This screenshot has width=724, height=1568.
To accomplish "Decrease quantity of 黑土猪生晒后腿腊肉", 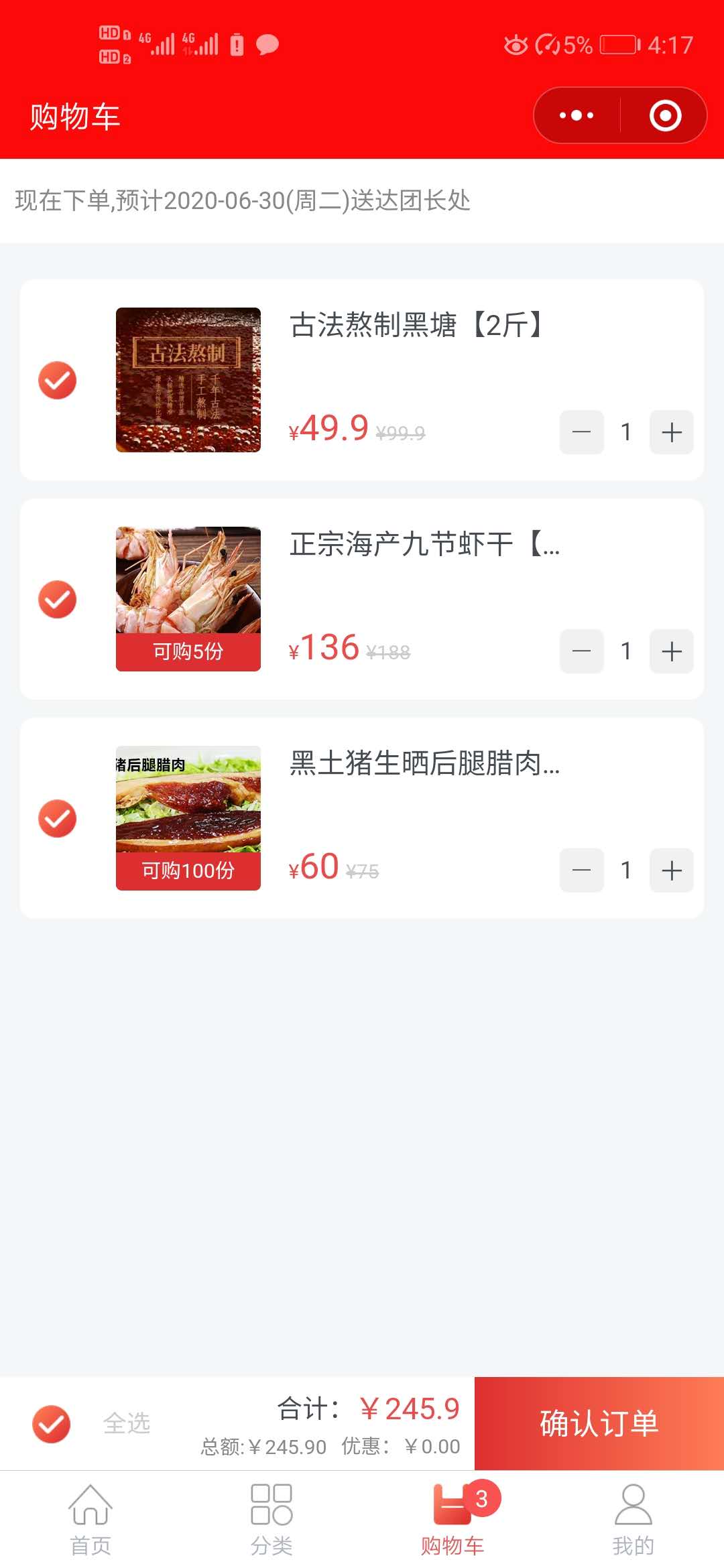I will [581, 870].
